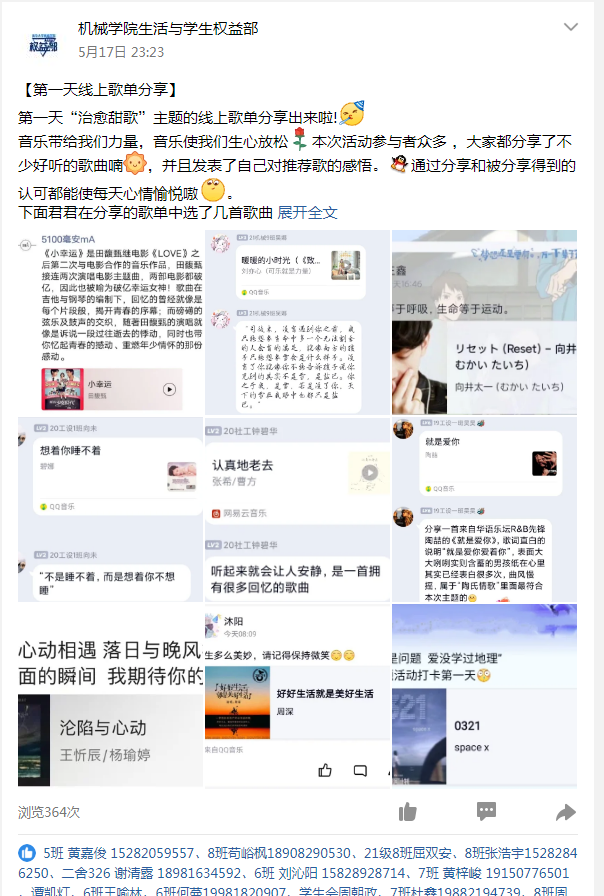Like this post with the thumbs-up icon
The height and width of the screenshot is (896, 604).
point(408,811)
